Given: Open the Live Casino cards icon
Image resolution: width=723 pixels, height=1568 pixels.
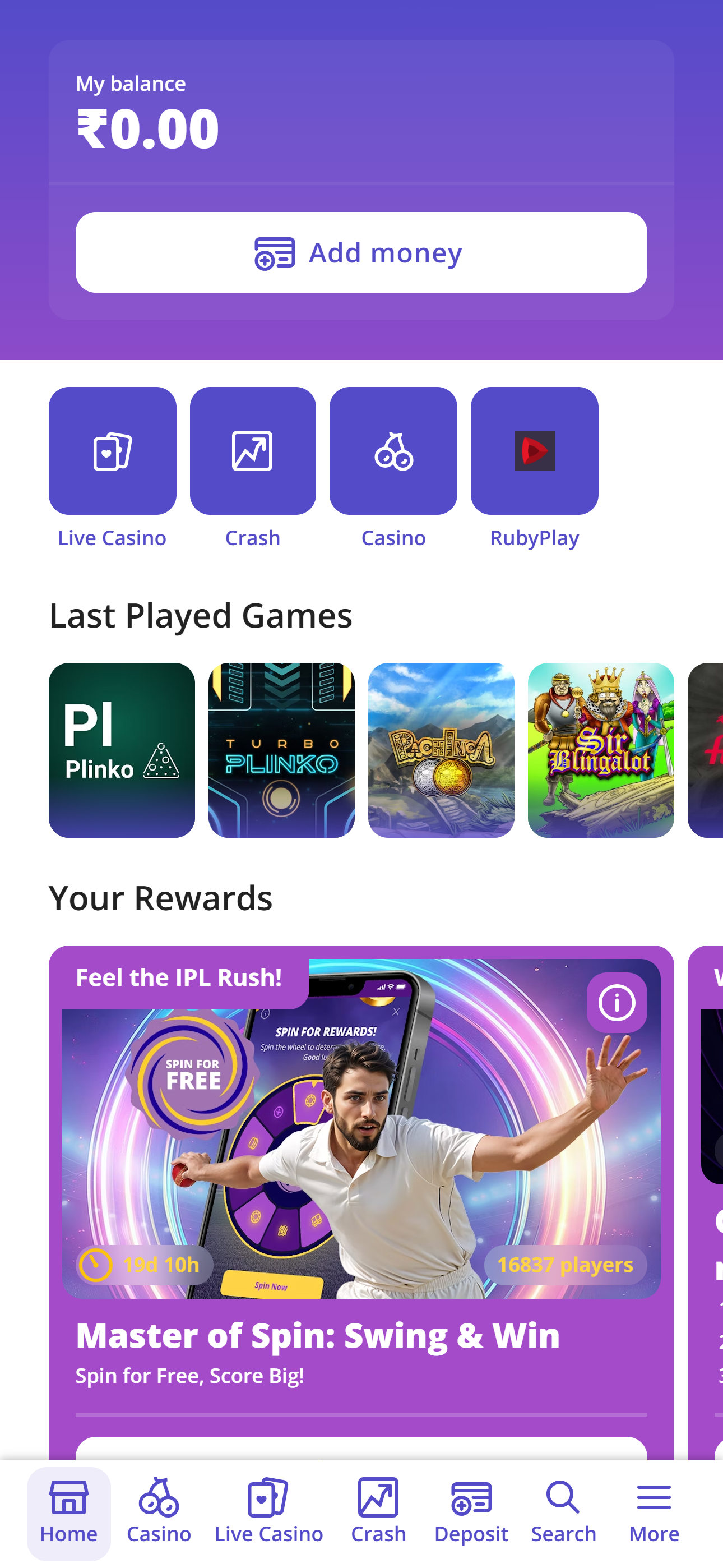Looking at the screenshot, I should (112, 450).
